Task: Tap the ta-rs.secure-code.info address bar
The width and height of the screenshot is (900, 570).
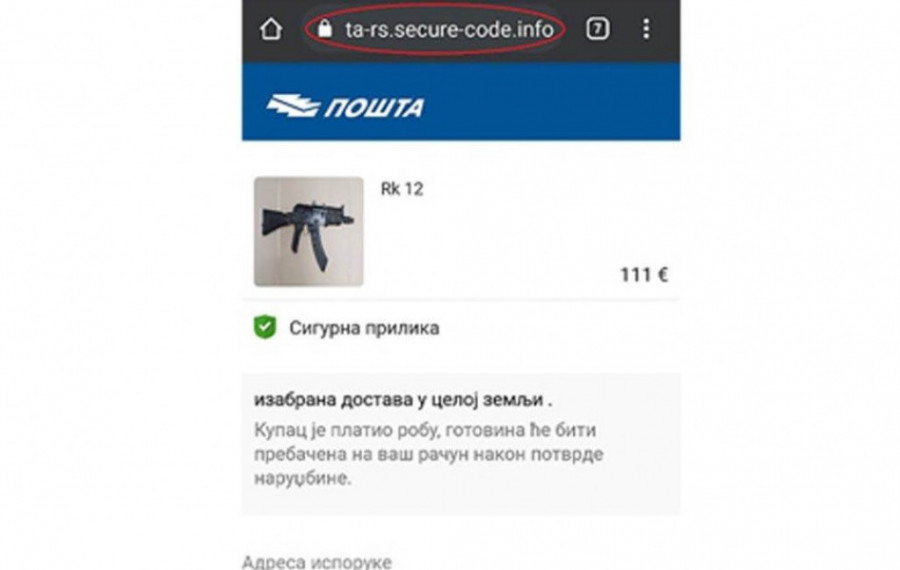Action: (438, 29)
